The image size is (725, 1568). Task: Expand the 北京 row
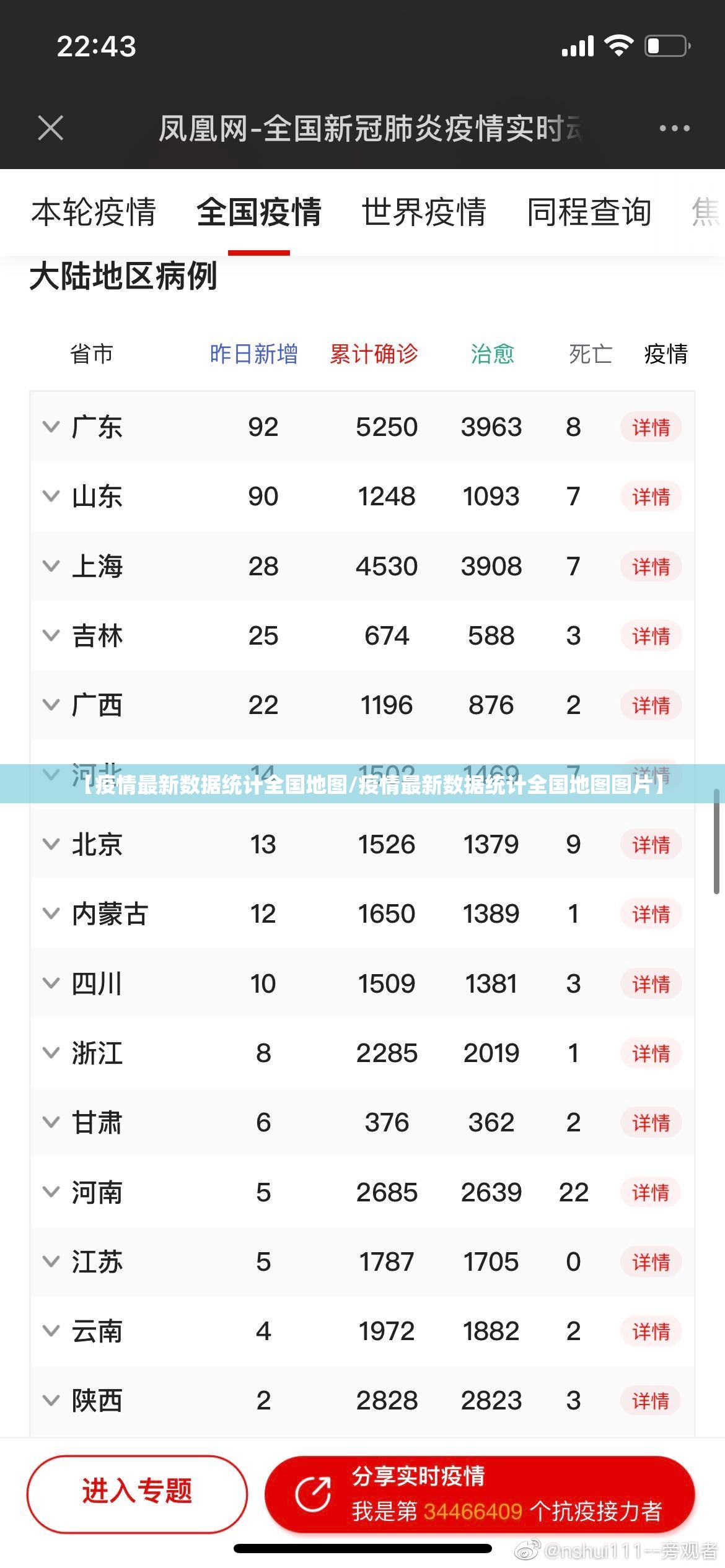point(51,844)
